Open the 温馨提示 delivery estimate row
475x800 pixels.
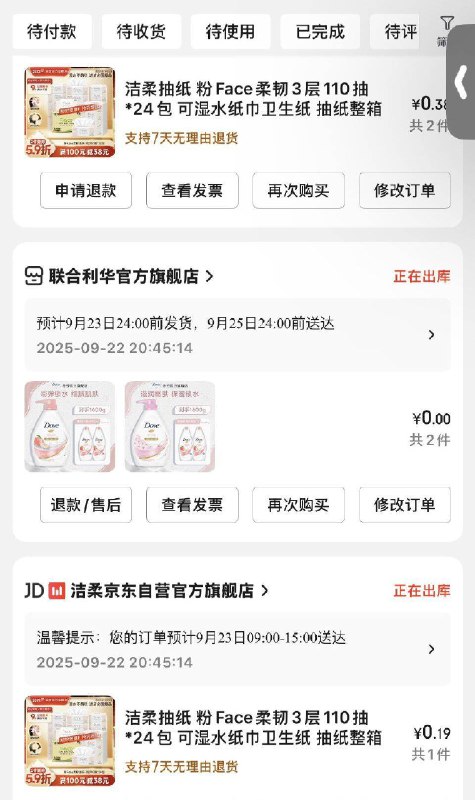click(238, 649)
